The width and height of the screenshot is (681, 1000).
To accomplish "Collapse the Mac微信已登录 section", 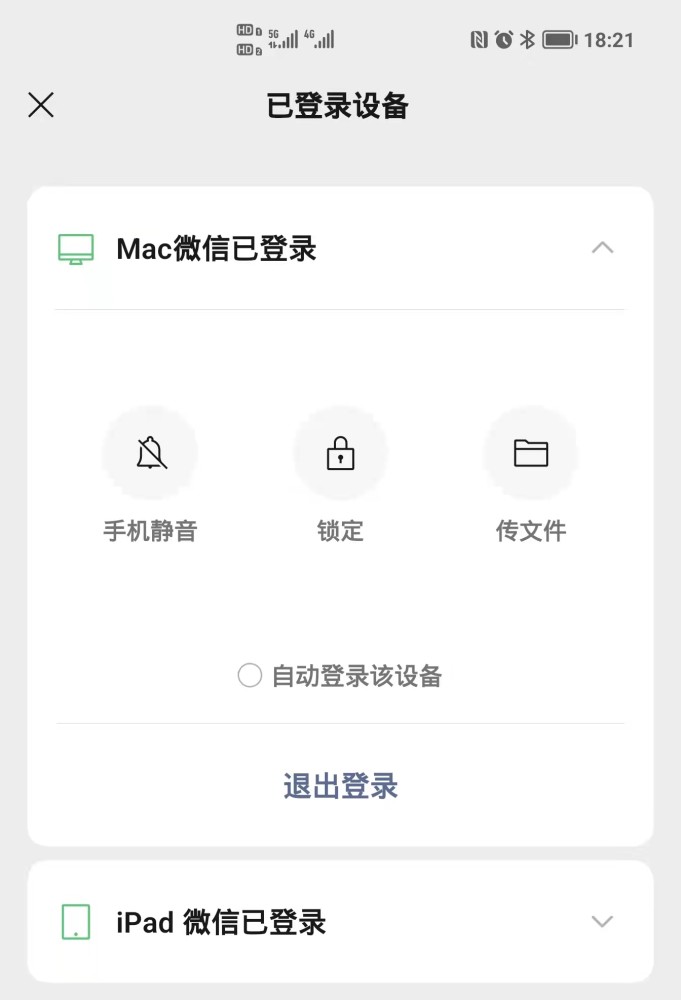I will (x=602, y=248).
